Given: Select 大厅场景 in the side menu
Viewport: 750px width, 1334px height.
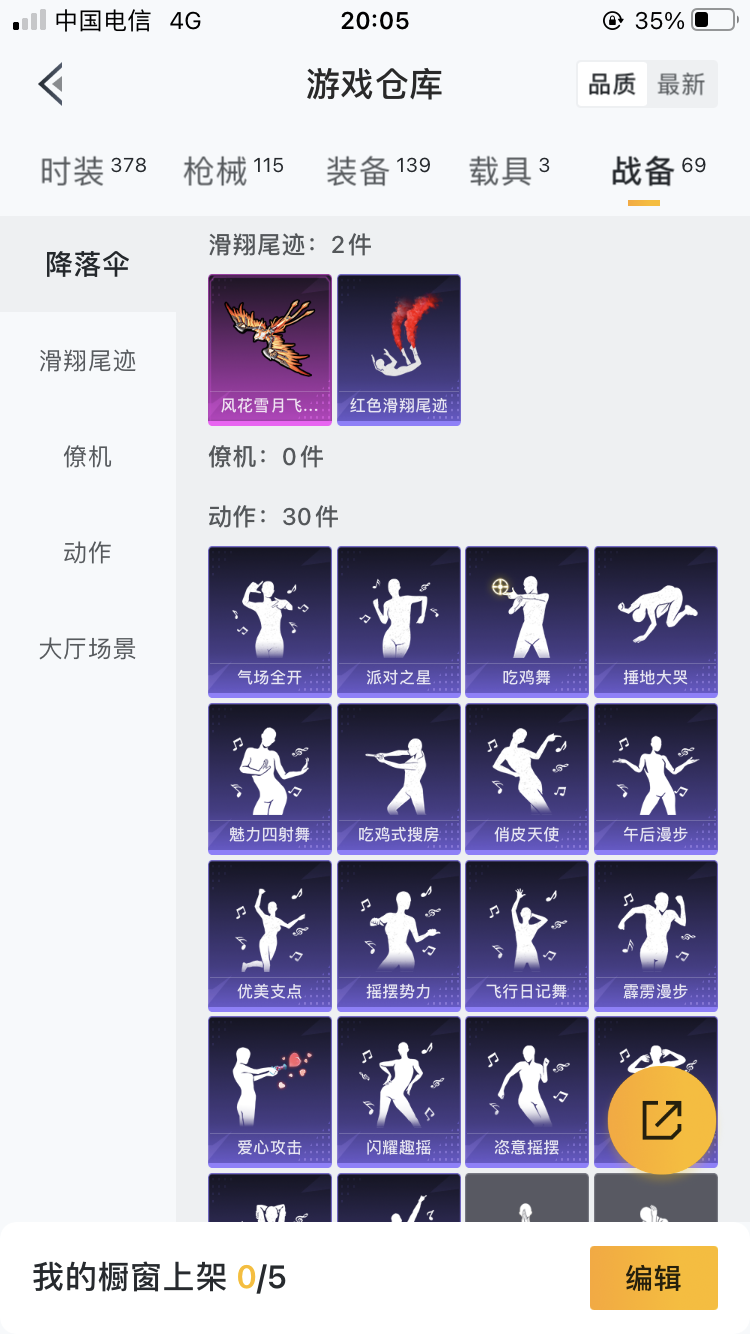Looking at the screenshot, I should [x=88, y=649].
